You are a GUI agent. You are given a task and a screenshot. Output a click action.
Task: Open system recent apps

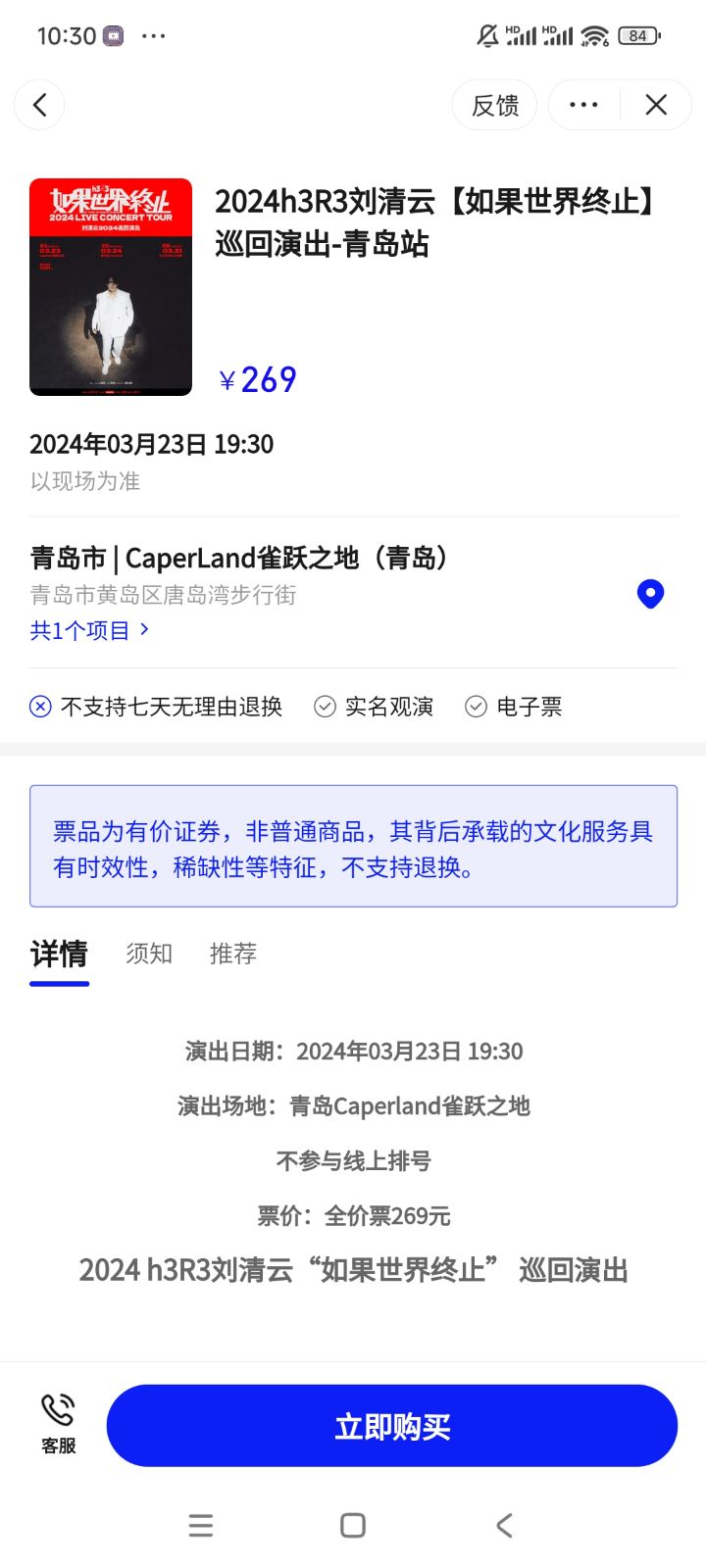pos(201,1525)
